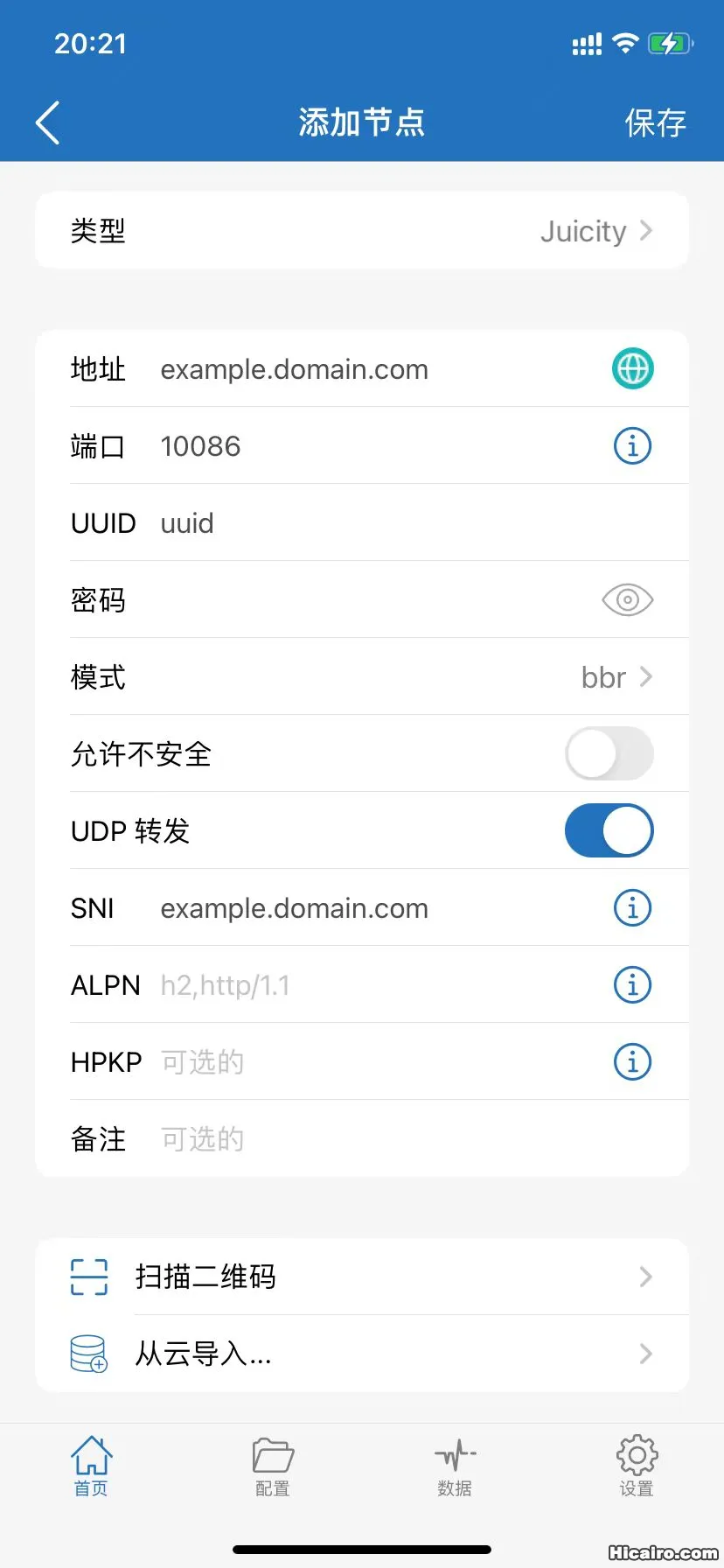
Task: Open ALPN info icon
Action: [632, 984]
